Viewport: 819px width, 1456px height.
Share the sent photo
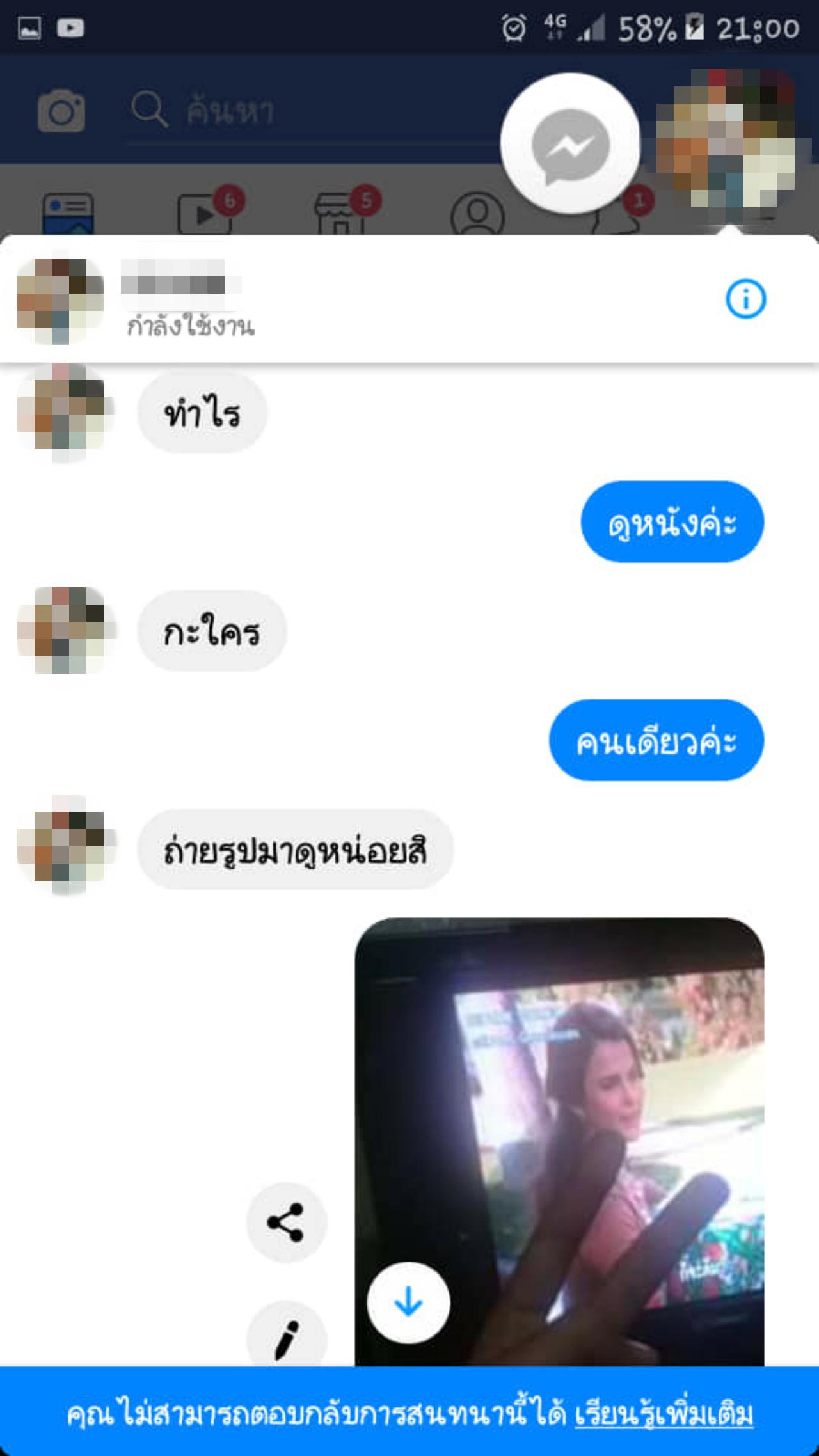pos(286,1222)
